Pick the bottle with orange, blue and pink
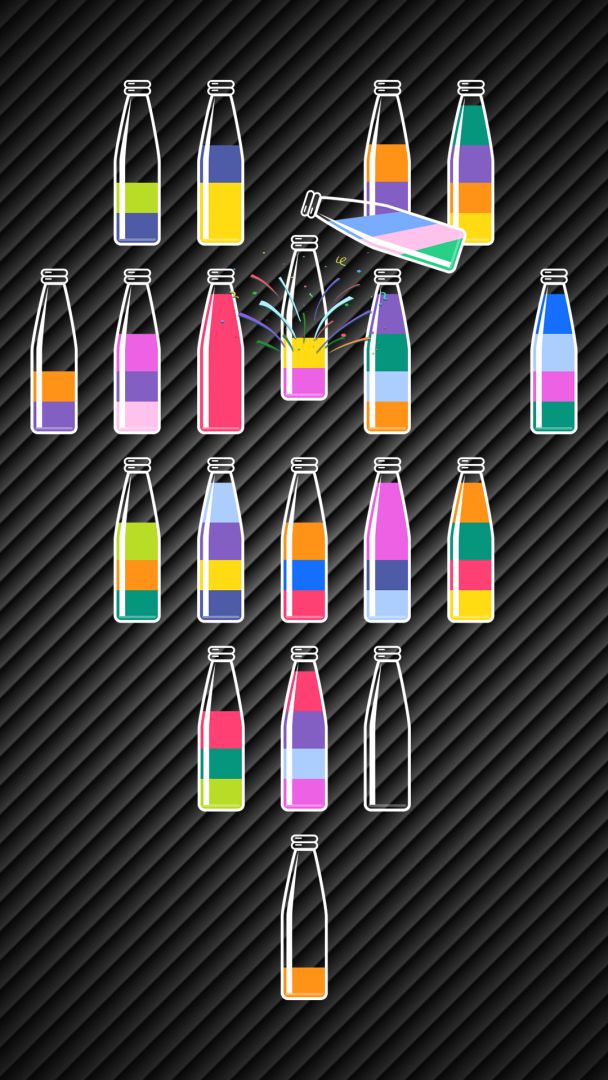This screenshot has width=608, height=1080. click(304, 543)
